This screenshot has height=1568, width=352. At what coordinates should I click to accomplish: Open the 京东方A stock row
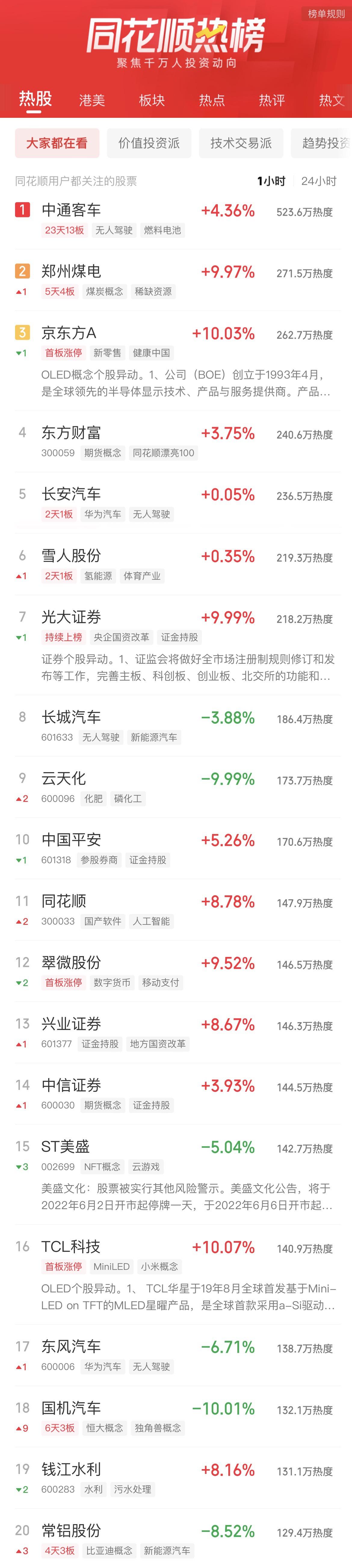point(68,333)
